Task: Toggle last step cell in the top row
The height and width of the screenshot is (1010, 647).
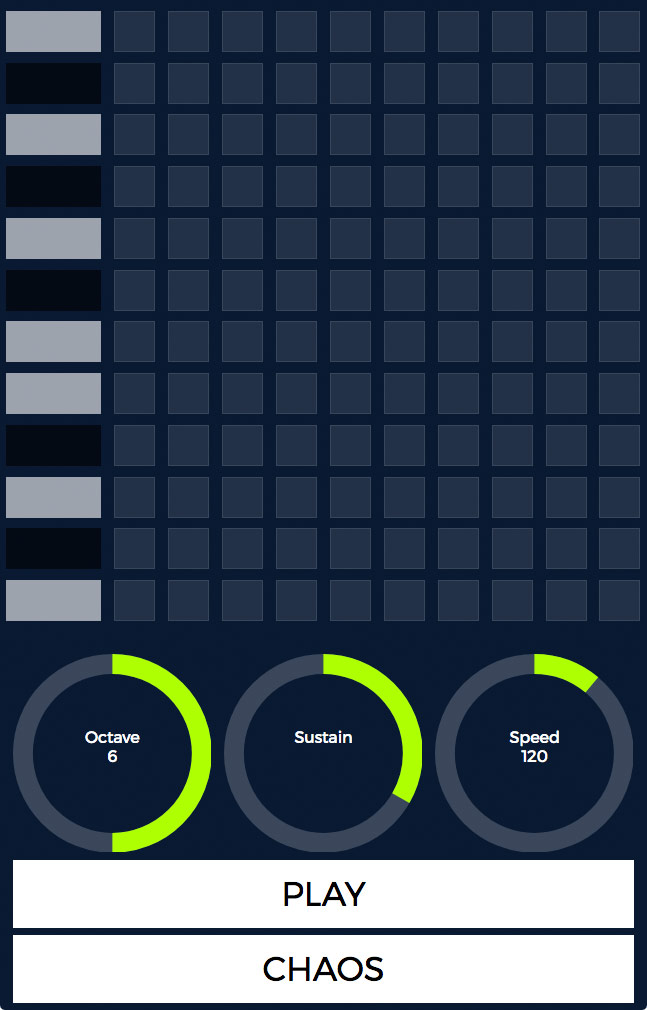Action: (x=619, y=32)
